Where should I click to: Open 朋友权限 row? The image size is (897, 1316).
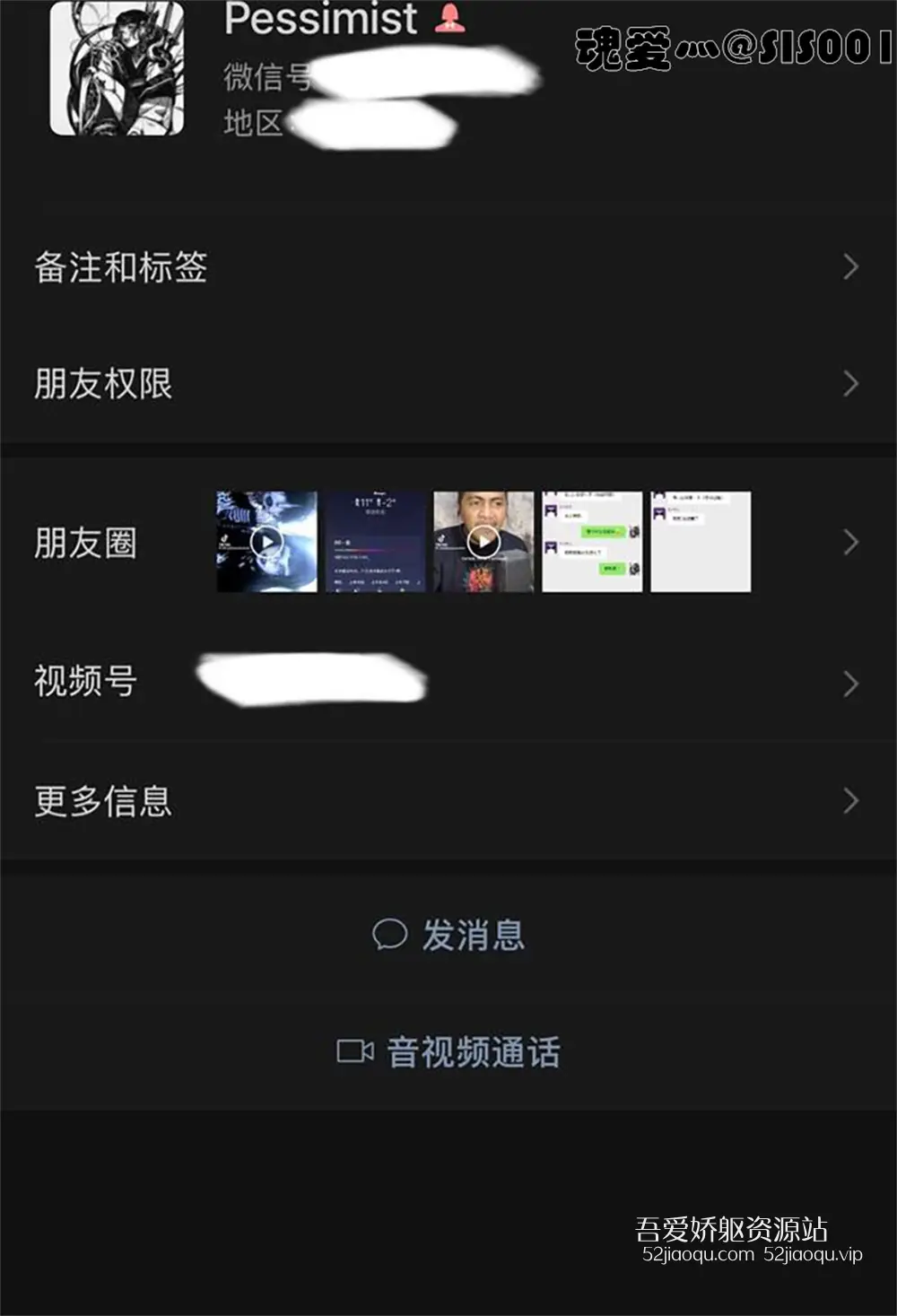pyautogui.click(x=447, y=383)
